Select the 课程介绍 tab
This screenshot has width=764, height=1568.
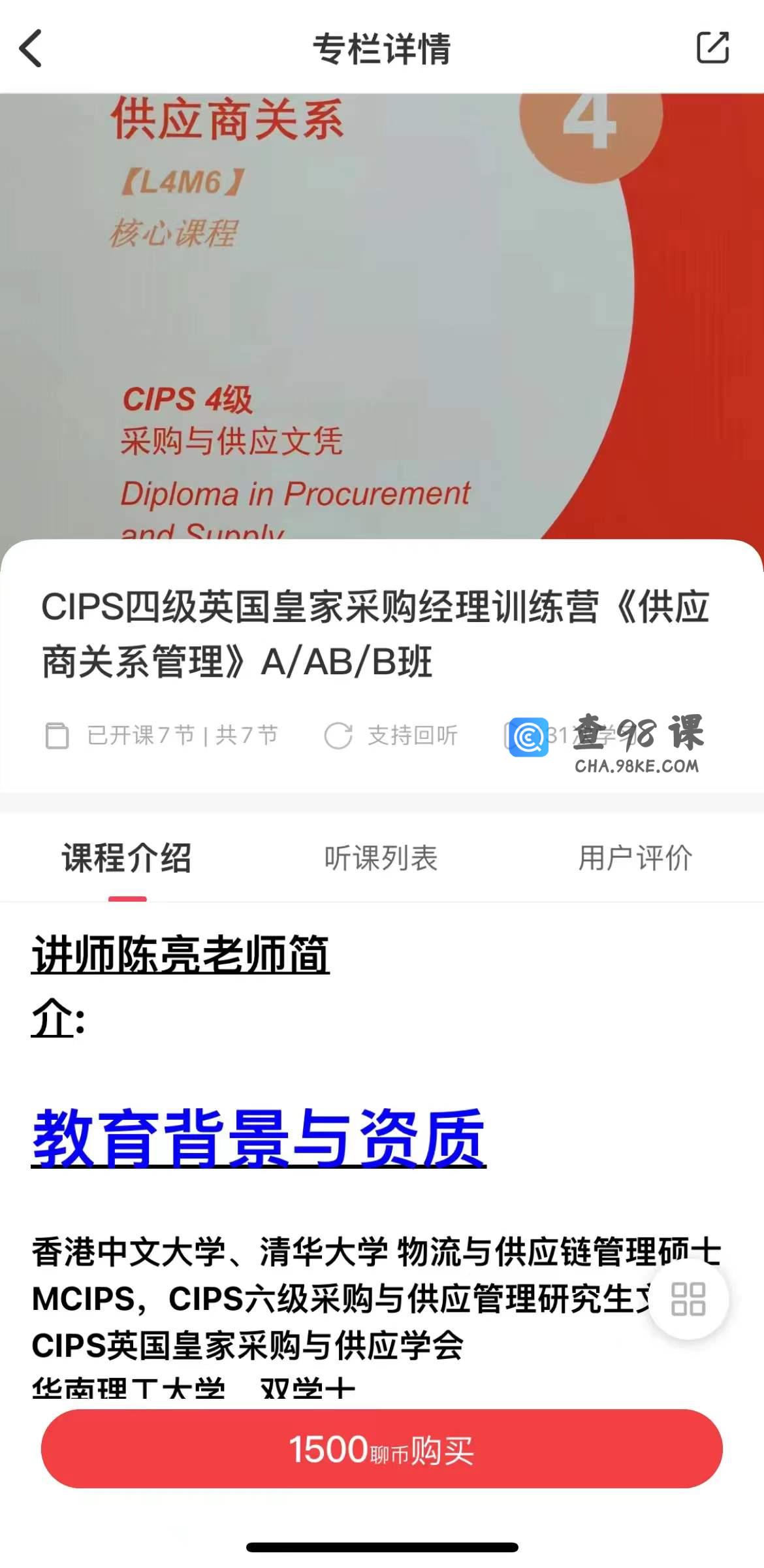[127, 858]
